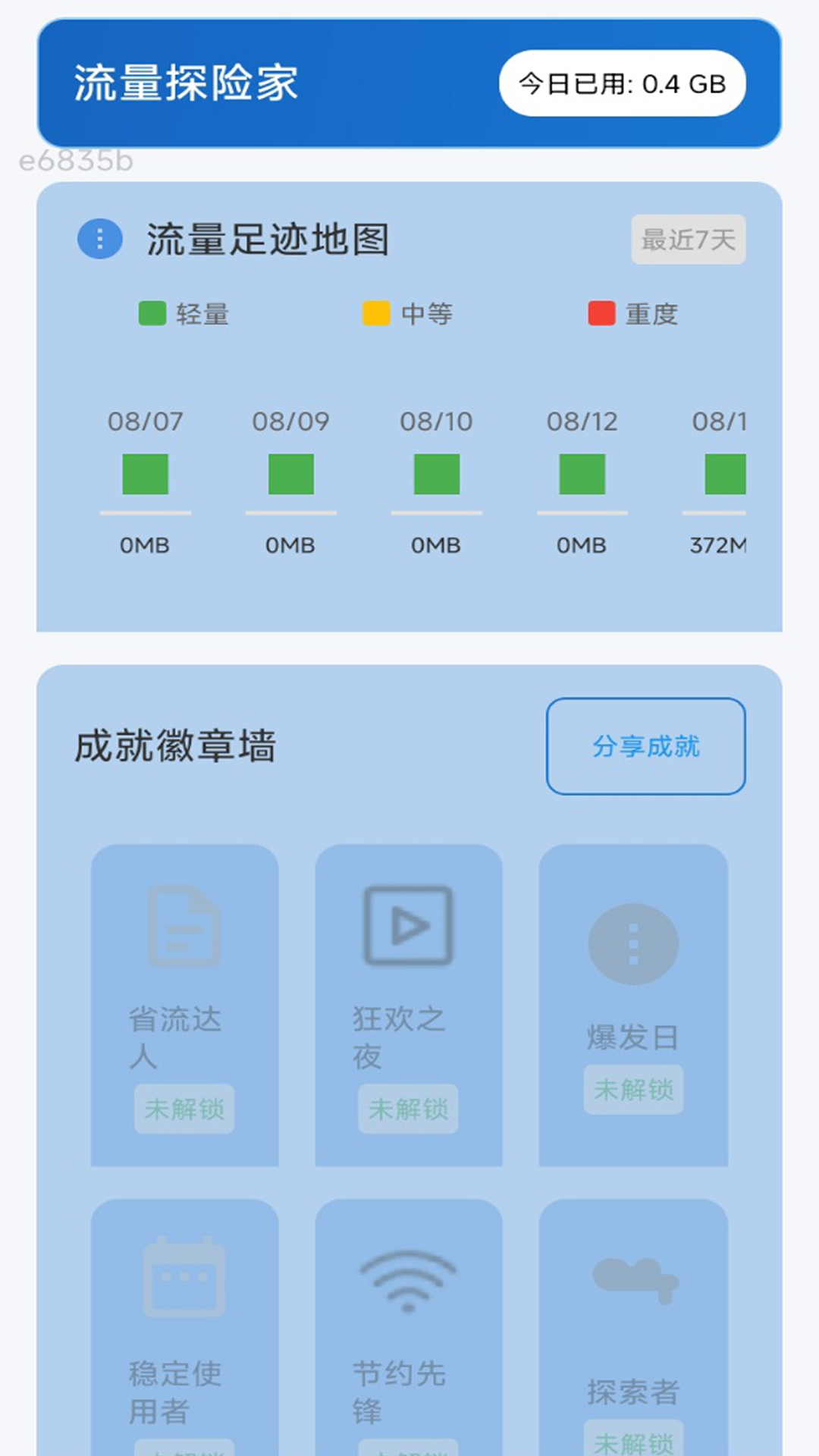This screenshot has width=819, height=1456.
Task: Tap the 分享成就 button
Action: [645, 746]
